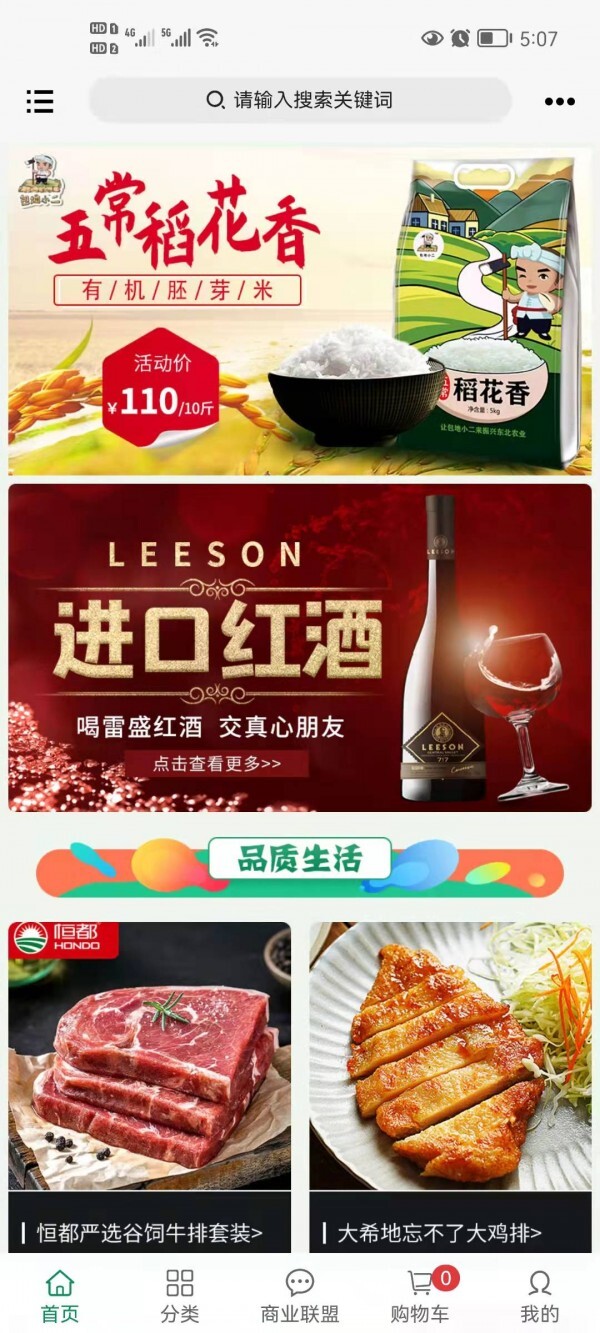Go to the 商业联盟 tab
600x1333 pixels.
[x=300, y=1296]
